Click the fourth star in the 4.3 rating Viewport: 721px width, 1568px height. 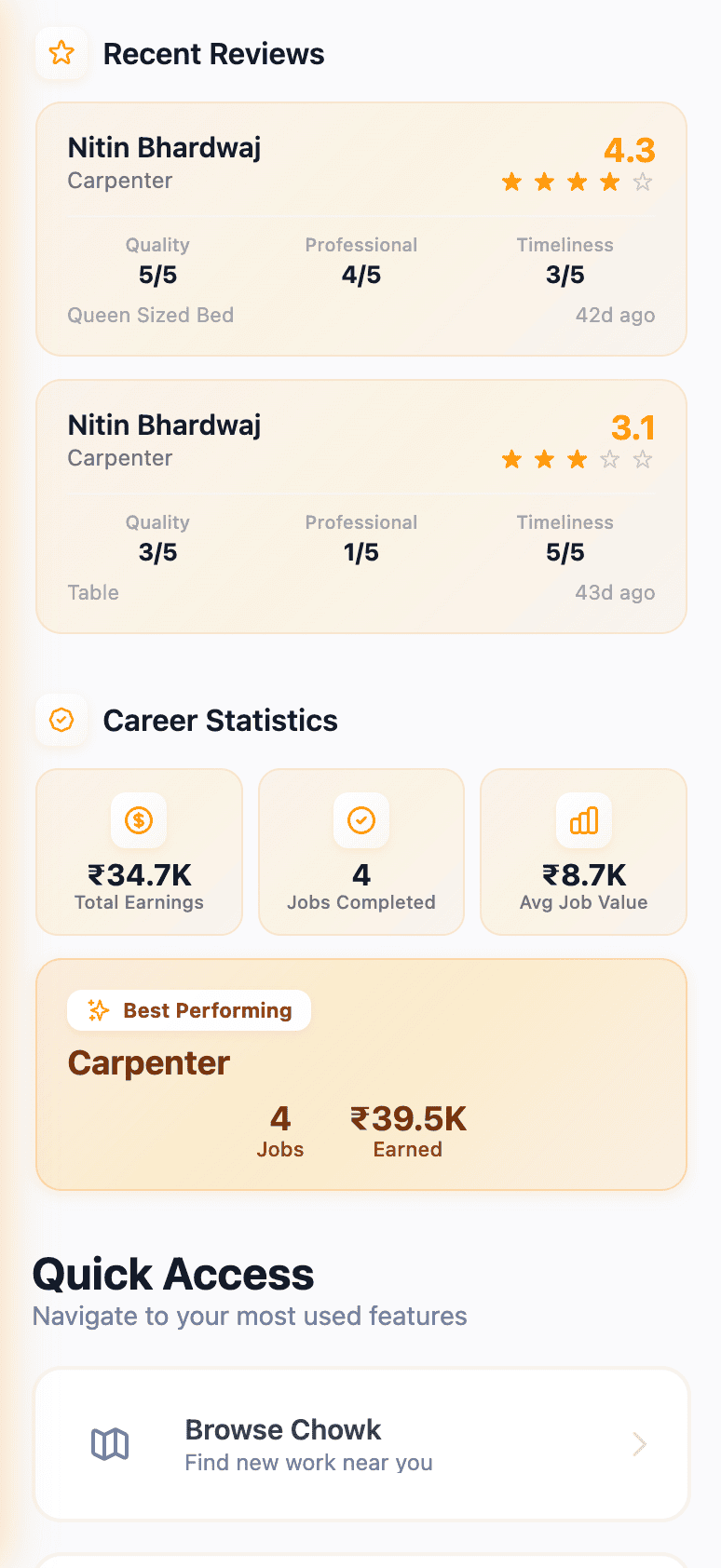[x=609, y=182]
